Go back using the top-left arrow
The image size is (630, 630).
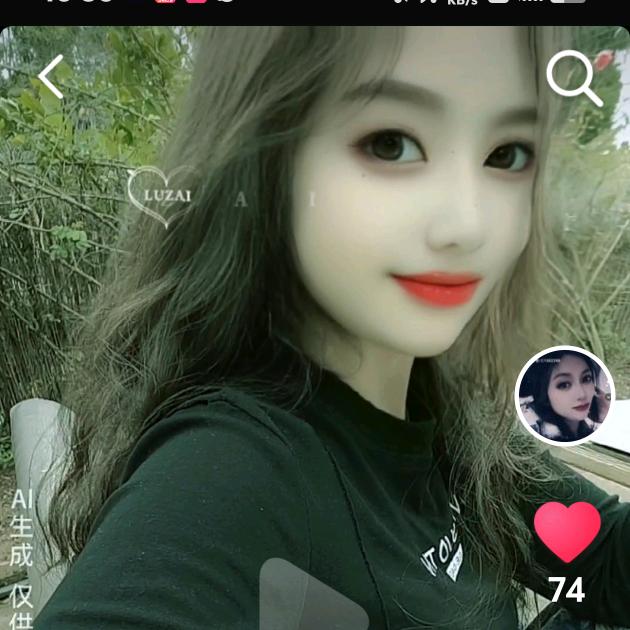[51, 77]
